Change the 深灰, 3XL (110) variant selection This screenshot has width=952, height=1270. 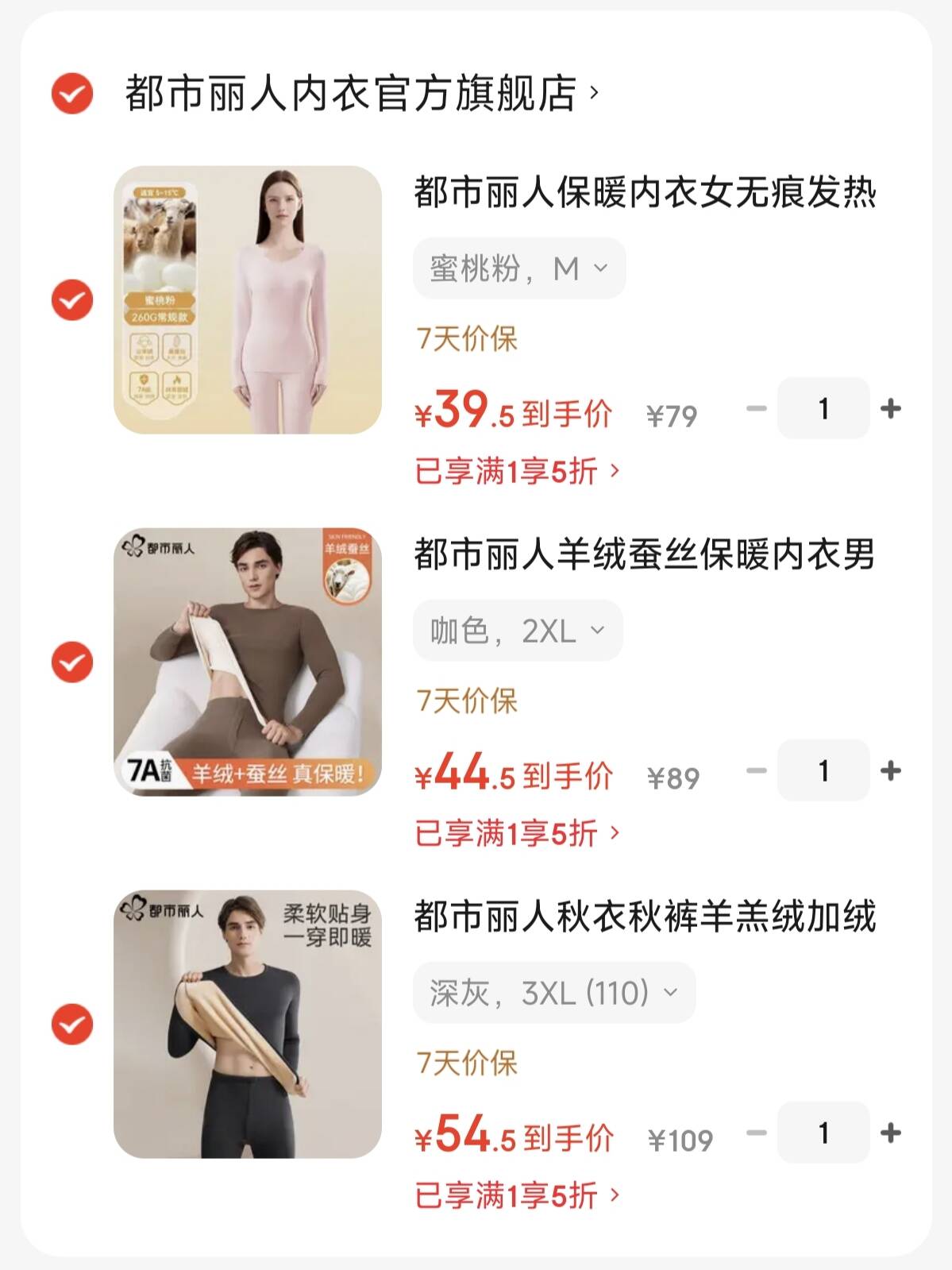point(554,993)
